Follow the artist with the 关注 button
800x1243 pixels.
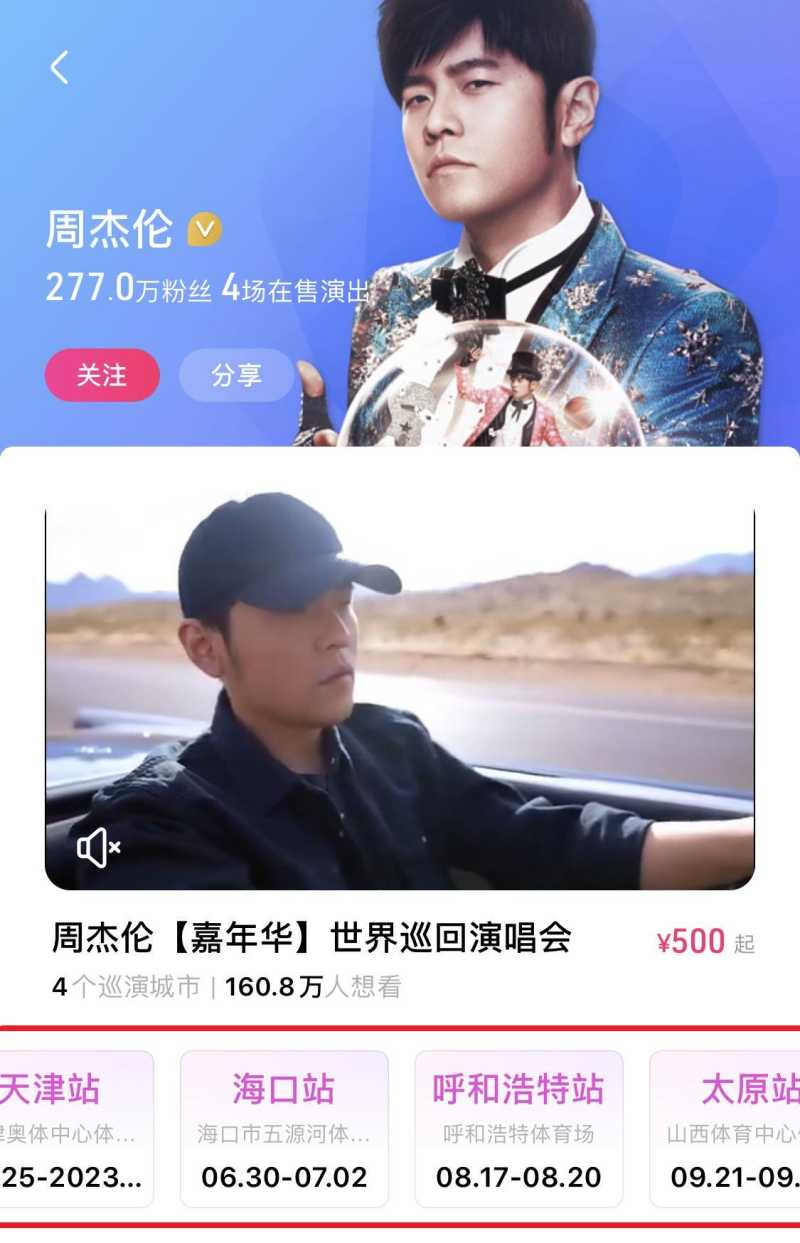coord(102,375)
